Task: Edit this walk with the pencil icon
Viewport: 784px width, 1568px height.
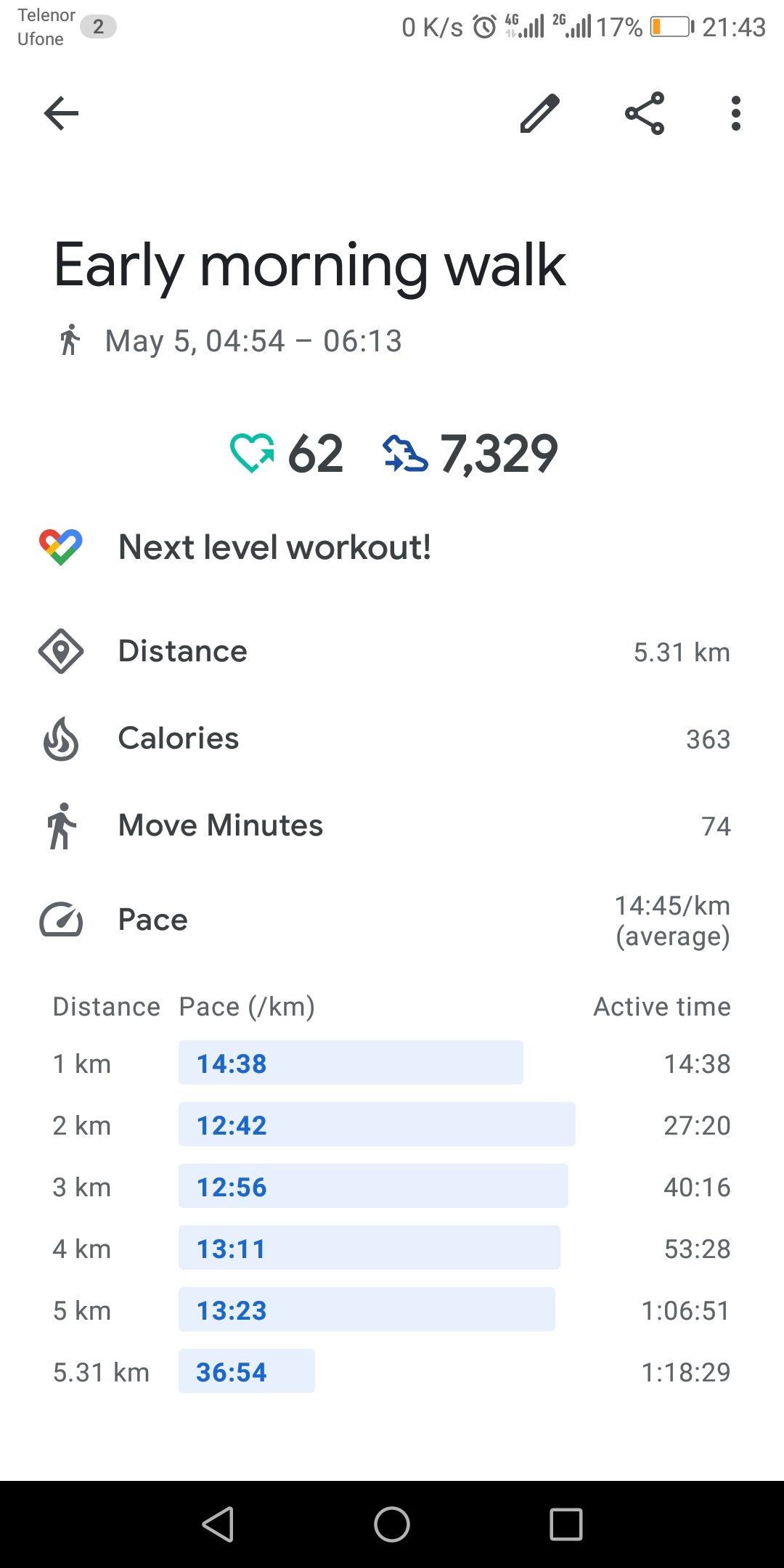Action: pyautogui.click(x=540, y=113)
